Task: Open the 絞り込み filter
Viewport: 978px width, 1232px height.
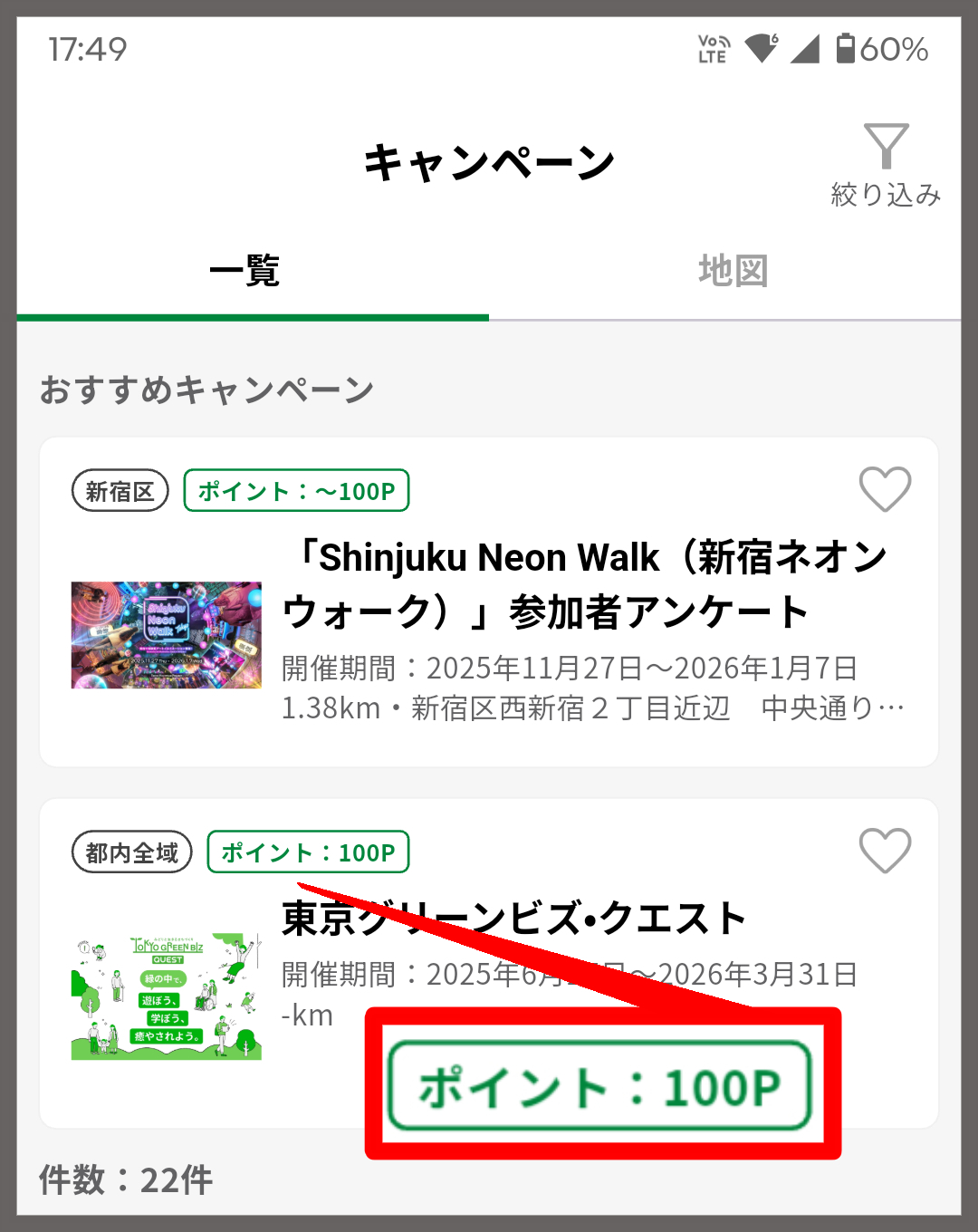Action: click(x=886, y=165)
